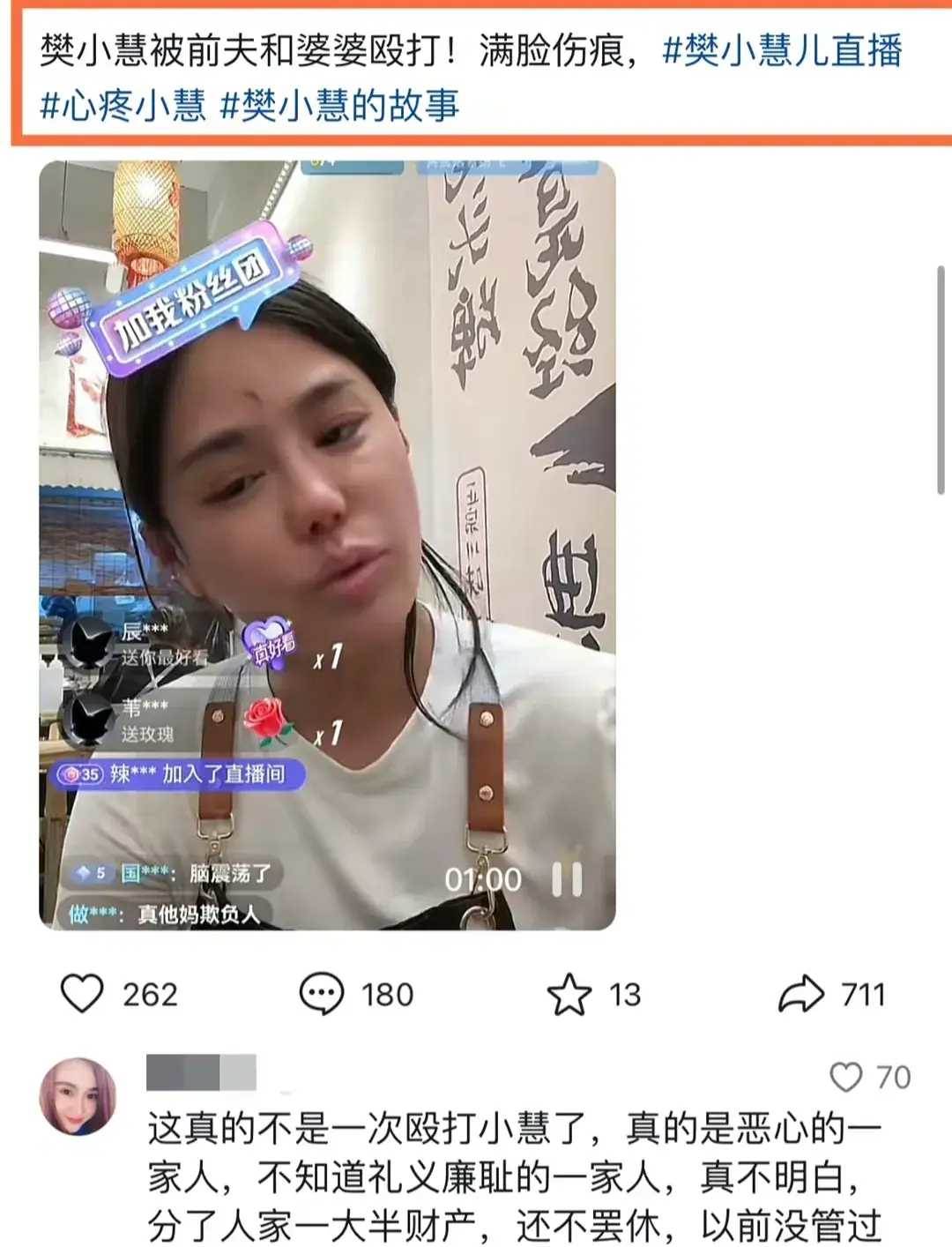The image size is (952, 1247).
Task: Open the 180 comments
Action: click(x=321, y=994)
